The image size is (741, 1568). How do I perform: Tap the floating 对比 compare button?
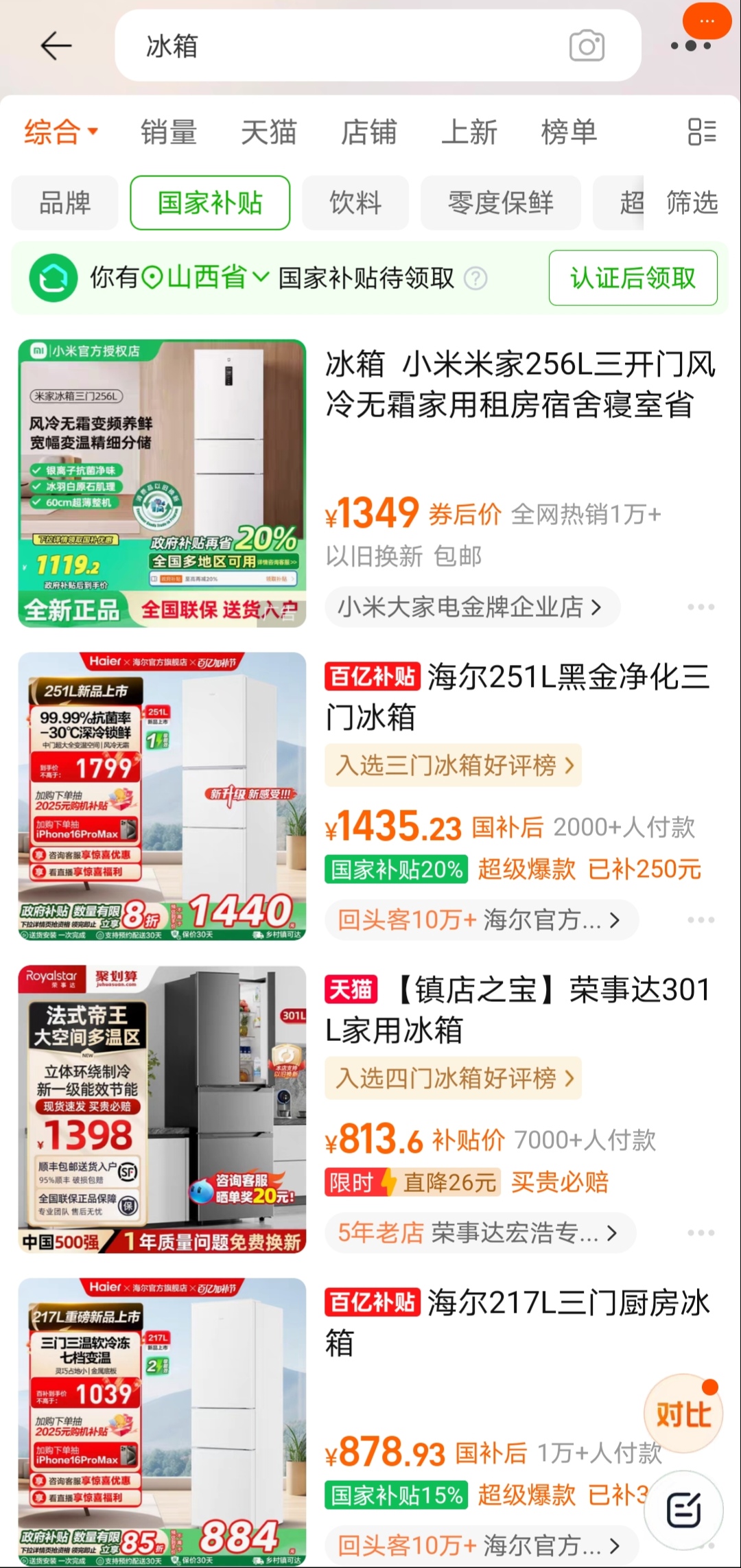683,1414
